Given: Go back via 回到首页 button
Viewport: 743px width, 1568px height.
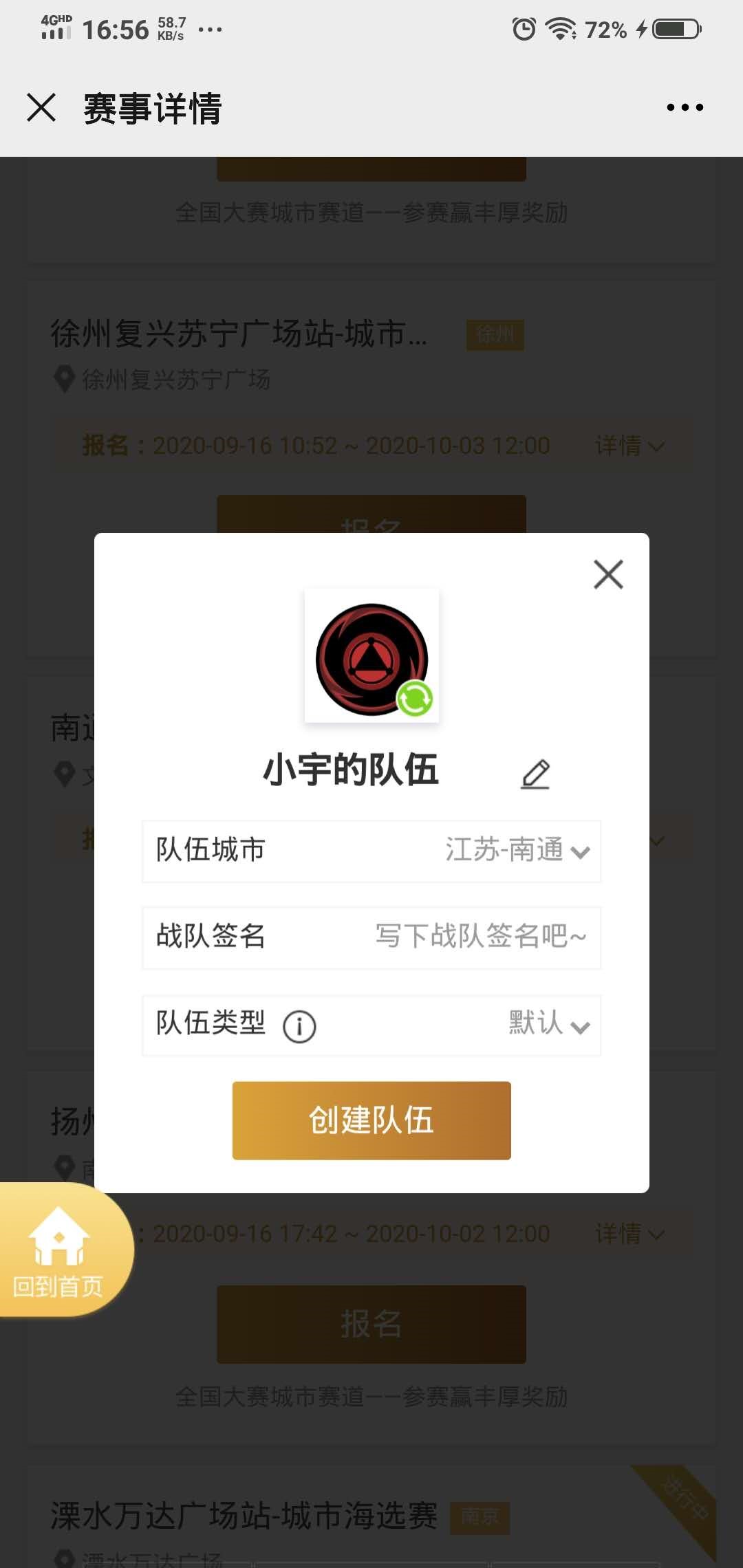Looking at the screenshot, I should [x=61, y=1250].
